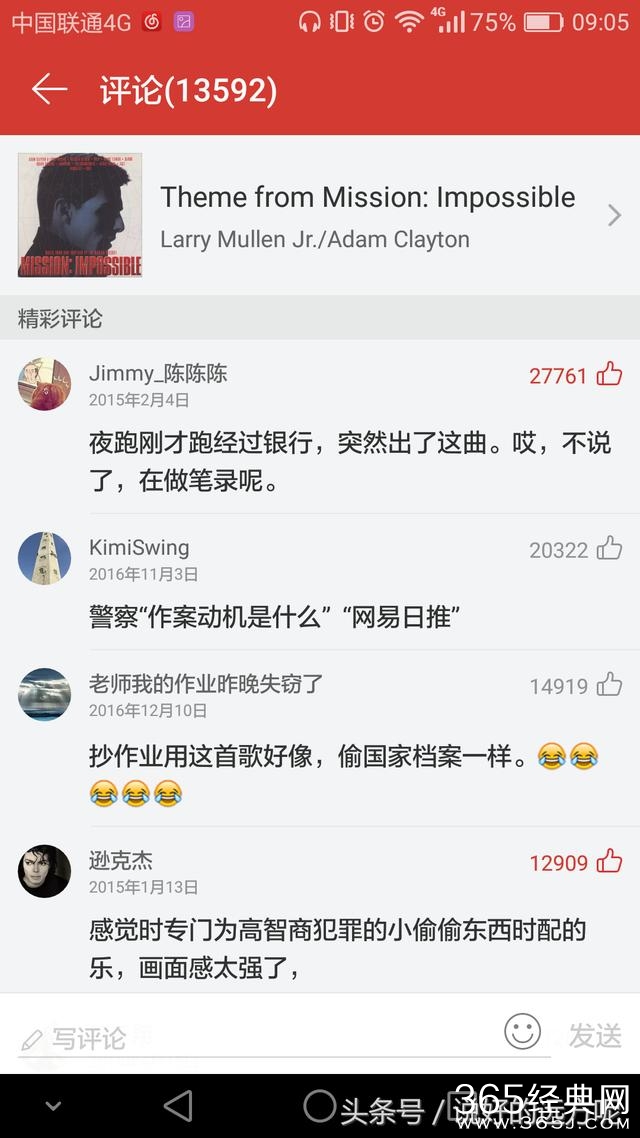Like the comment by 老师我的作业昨晚失窃了
640x1138 pixels.
click(x=609, y=685)
